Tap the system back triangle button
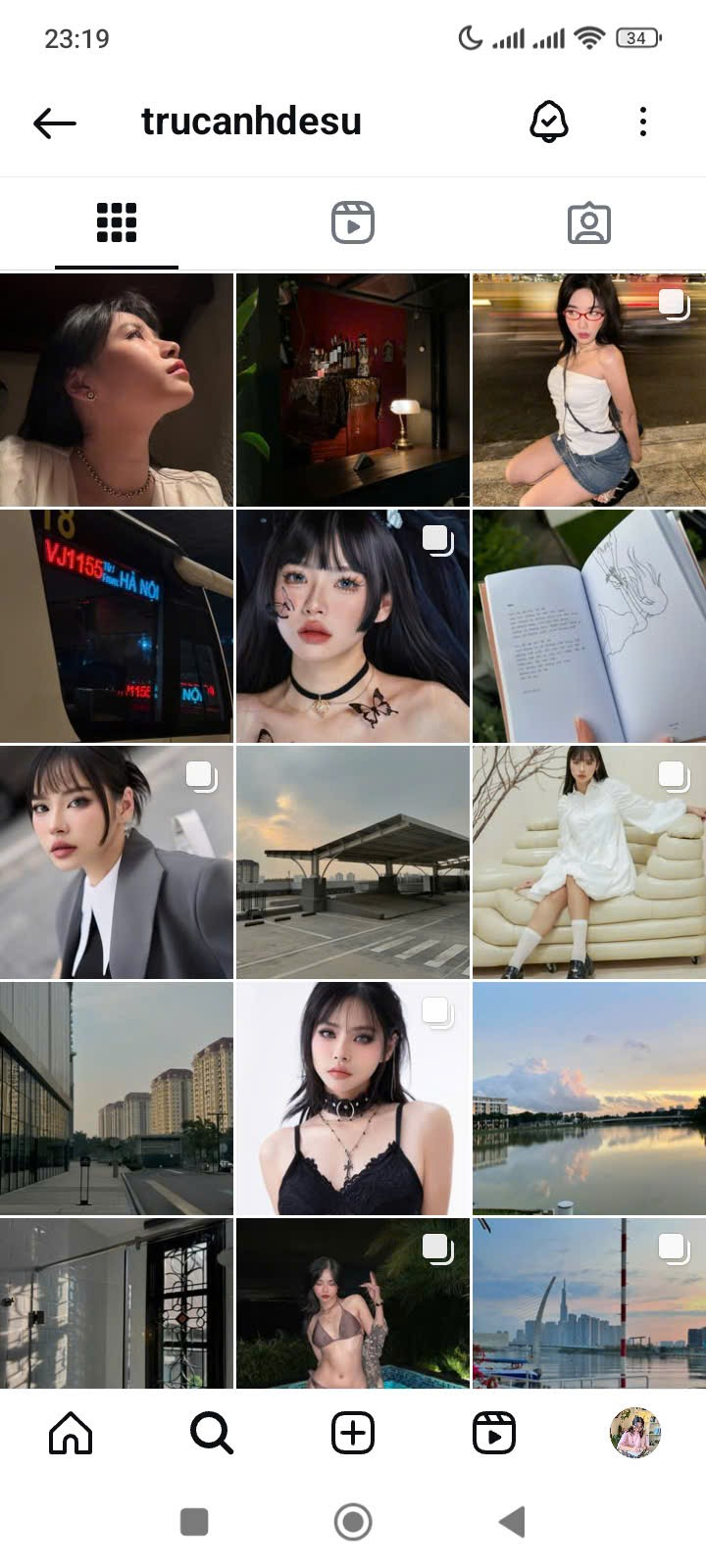706x1568 pixels. (x=512, y=1522)
